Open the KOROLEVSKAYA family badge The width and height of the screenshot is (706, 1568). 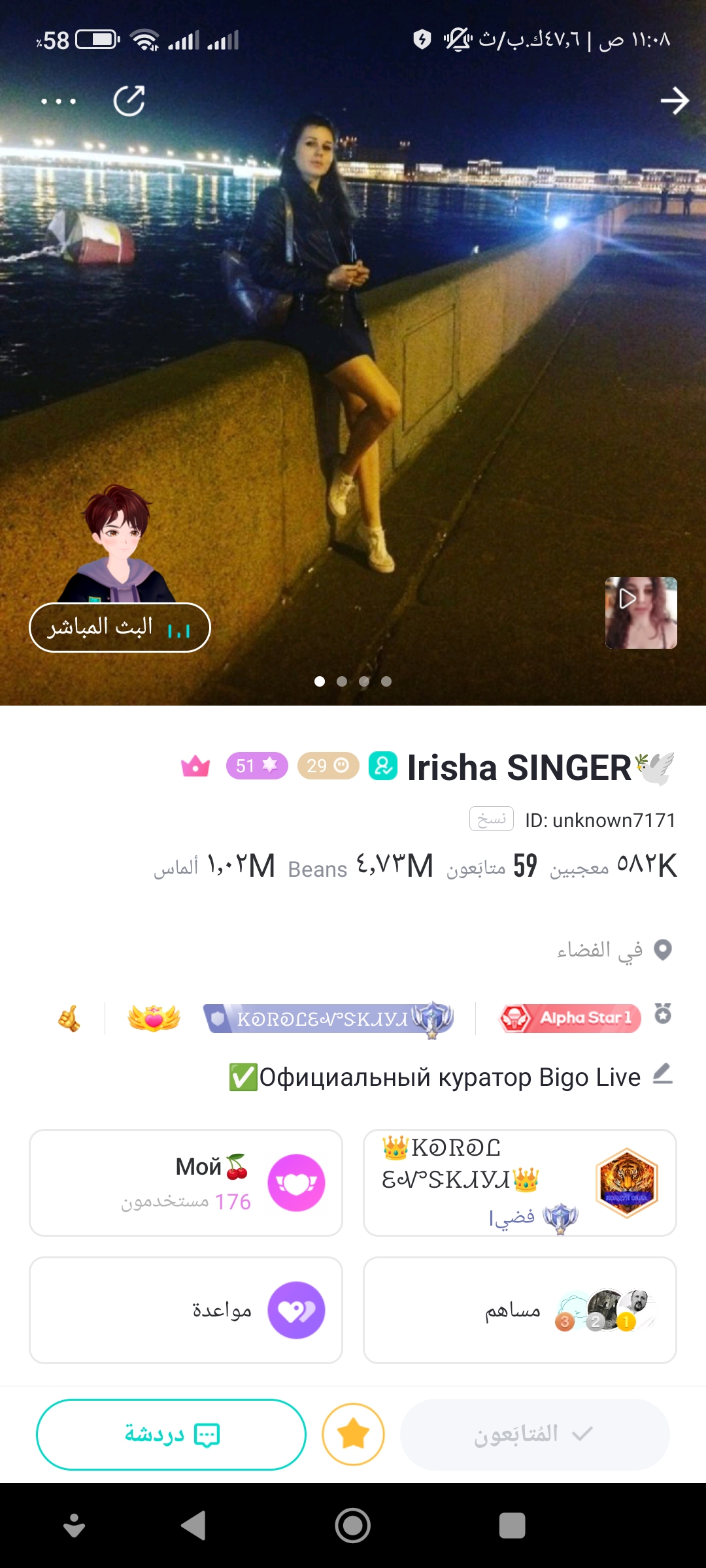click(x=329, y=1019)
